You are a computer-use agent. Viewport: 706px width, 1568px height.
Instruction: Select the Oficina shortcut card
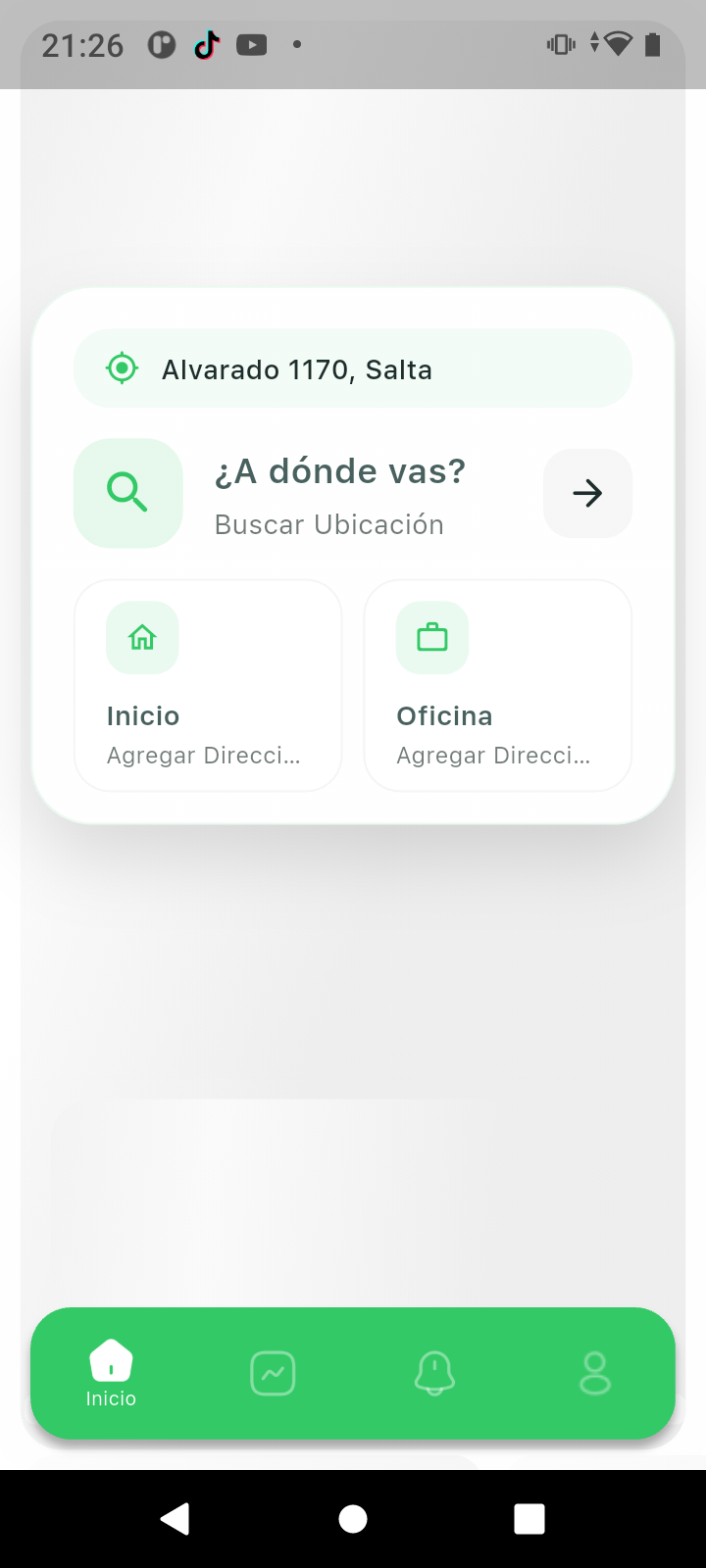(x=497, y=685)
